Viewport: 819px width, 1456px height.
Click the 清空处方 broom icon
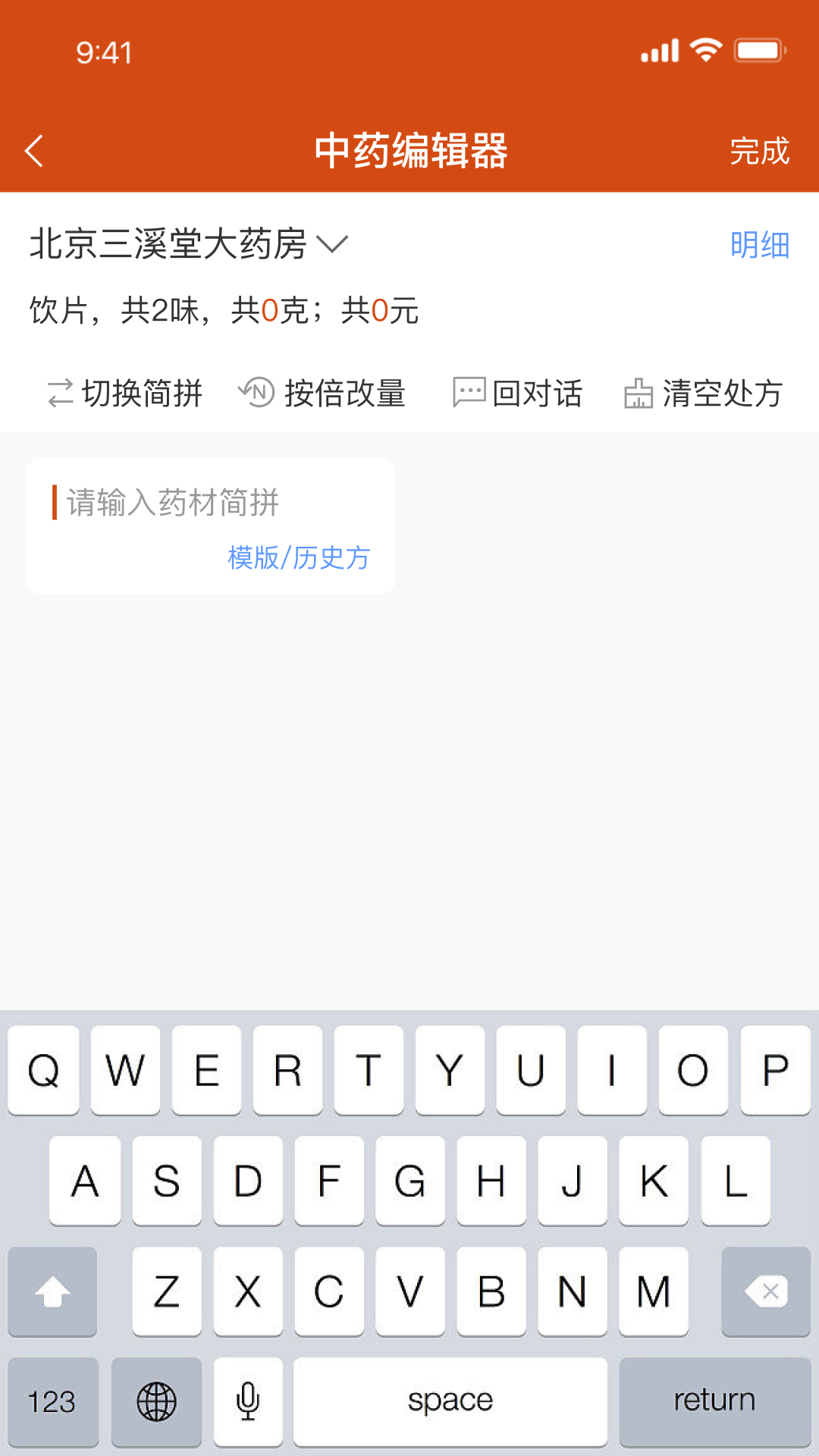click(x=639, y=393)
